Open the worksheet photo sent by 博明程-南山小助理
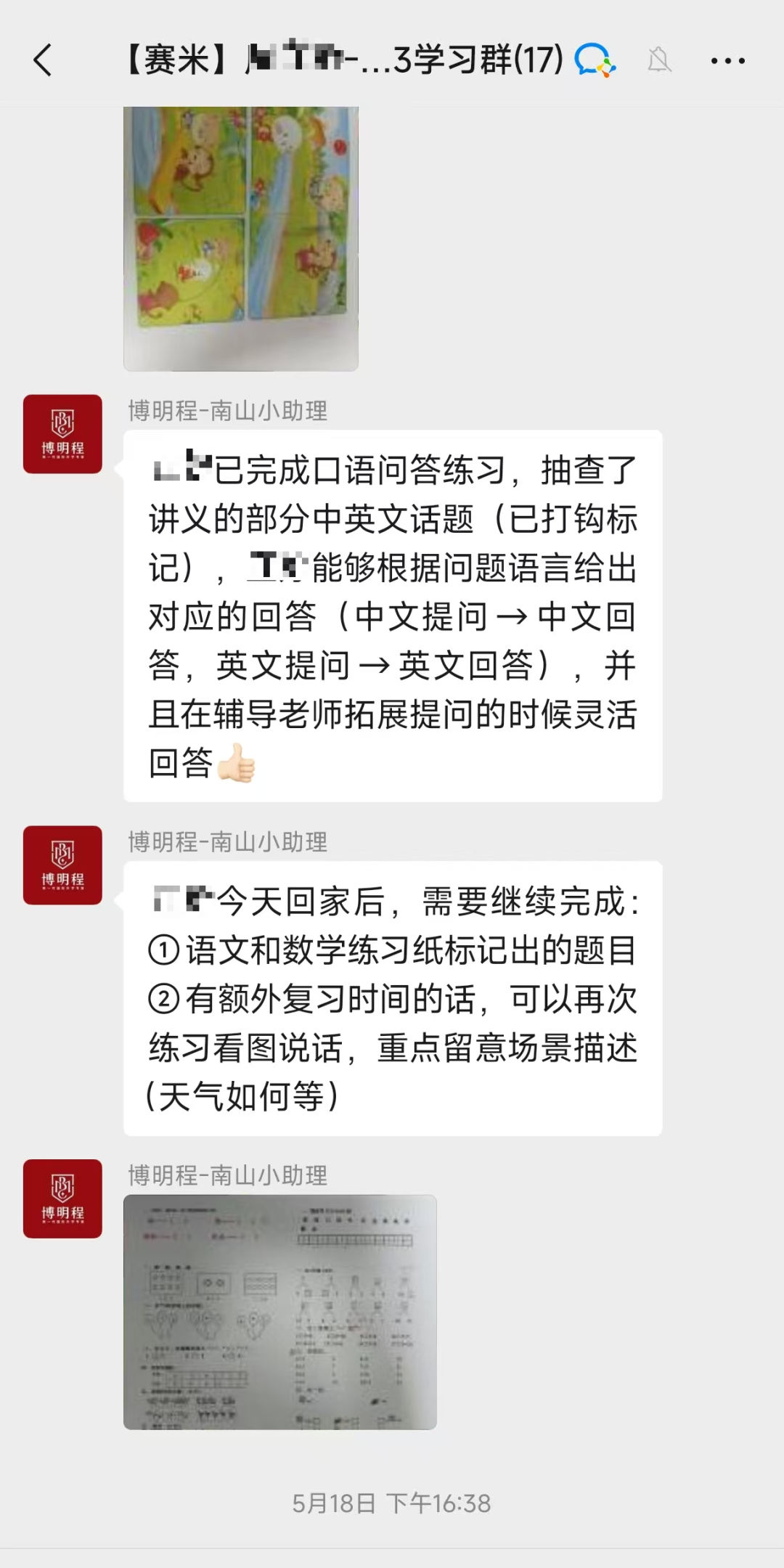The image size is (784, 1568). point(280,1312)
